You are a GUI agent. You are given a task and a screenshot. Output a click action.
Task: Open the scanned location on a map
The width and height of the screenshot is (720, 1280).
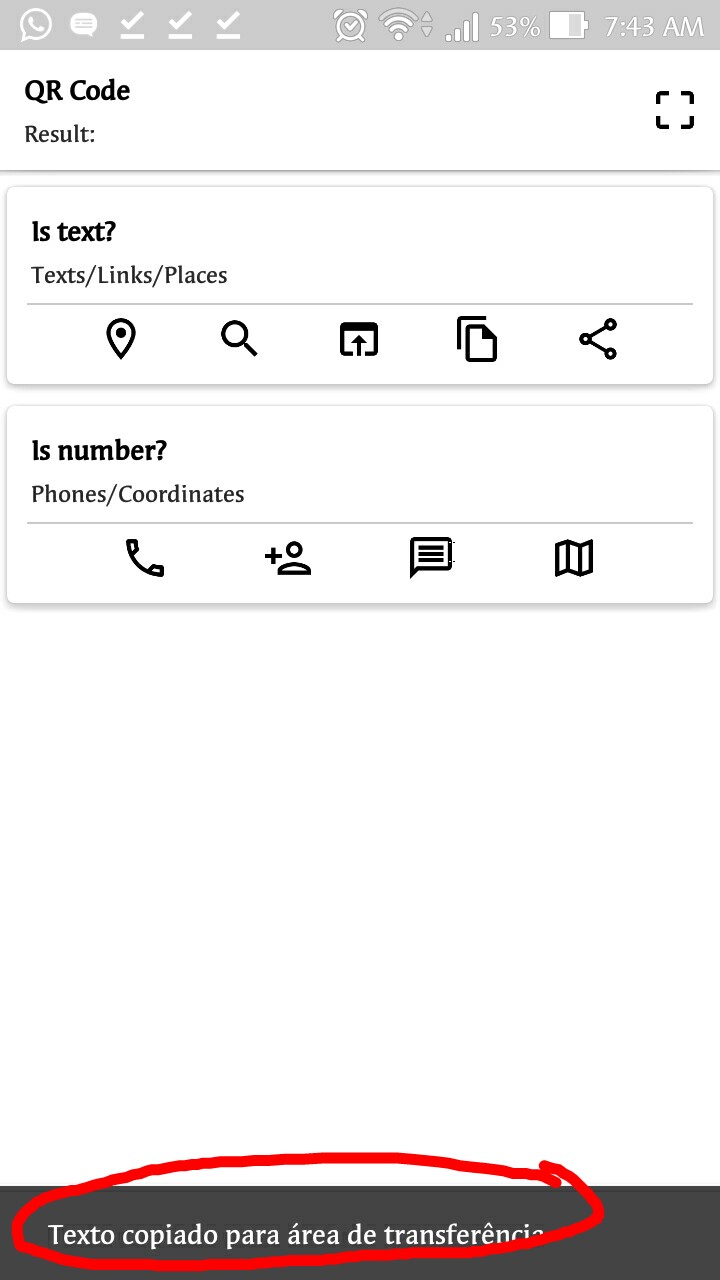120,339
